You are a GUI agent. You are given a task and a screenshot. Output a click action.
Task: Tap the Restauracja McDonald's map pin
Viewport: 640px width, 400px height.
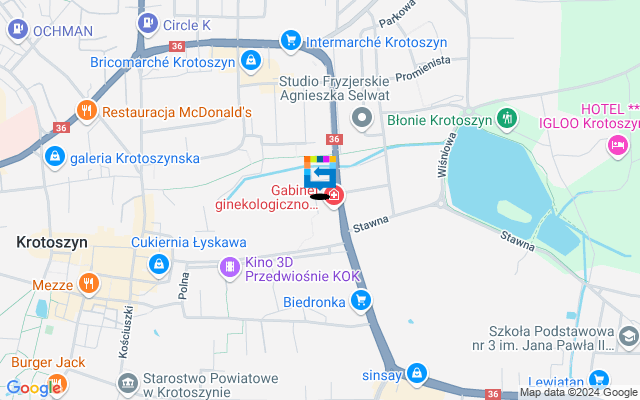(87, 111)
